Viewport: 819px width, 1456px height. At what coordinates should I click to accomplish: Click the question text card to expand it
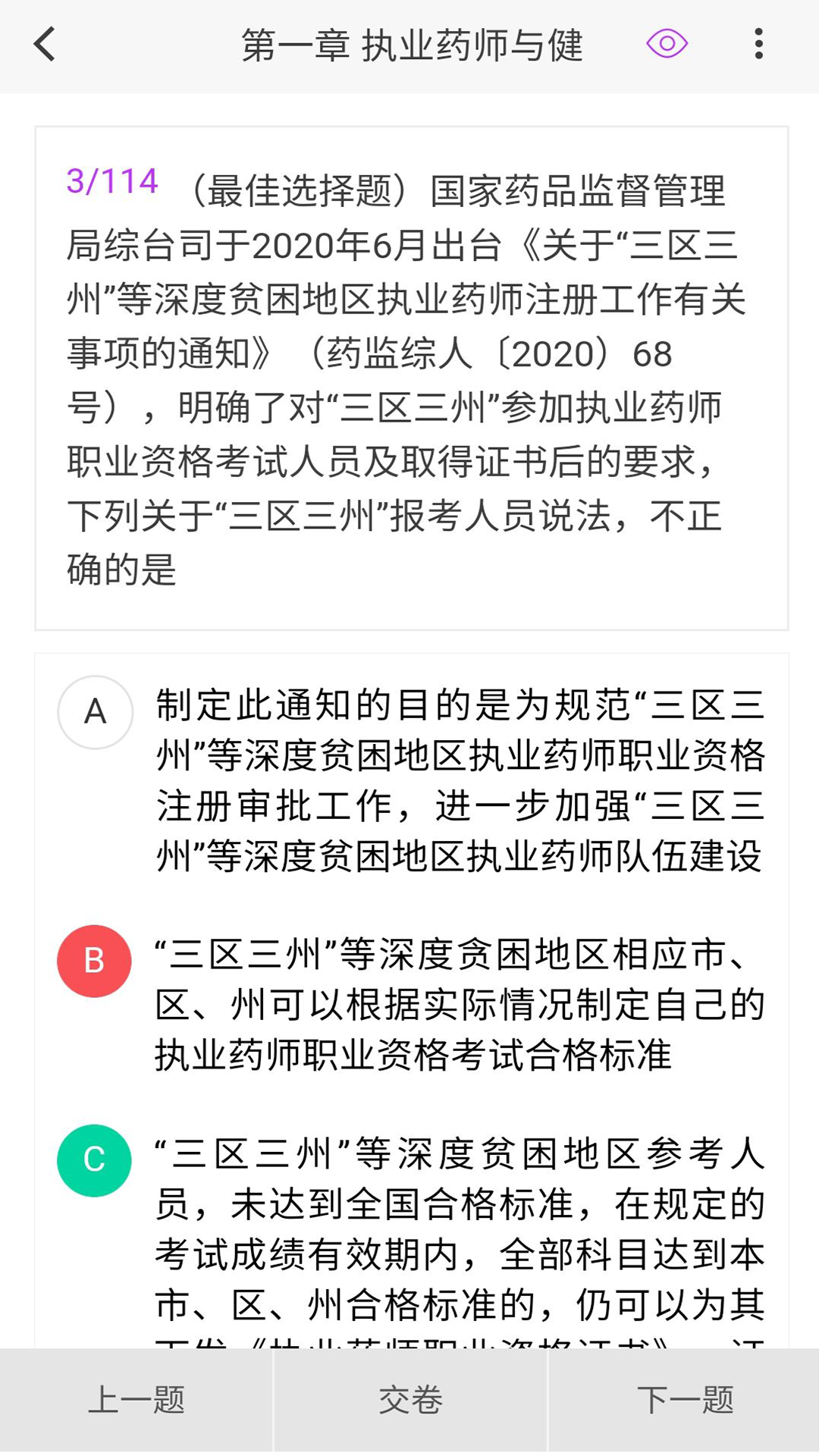click(x=409, y=379)
